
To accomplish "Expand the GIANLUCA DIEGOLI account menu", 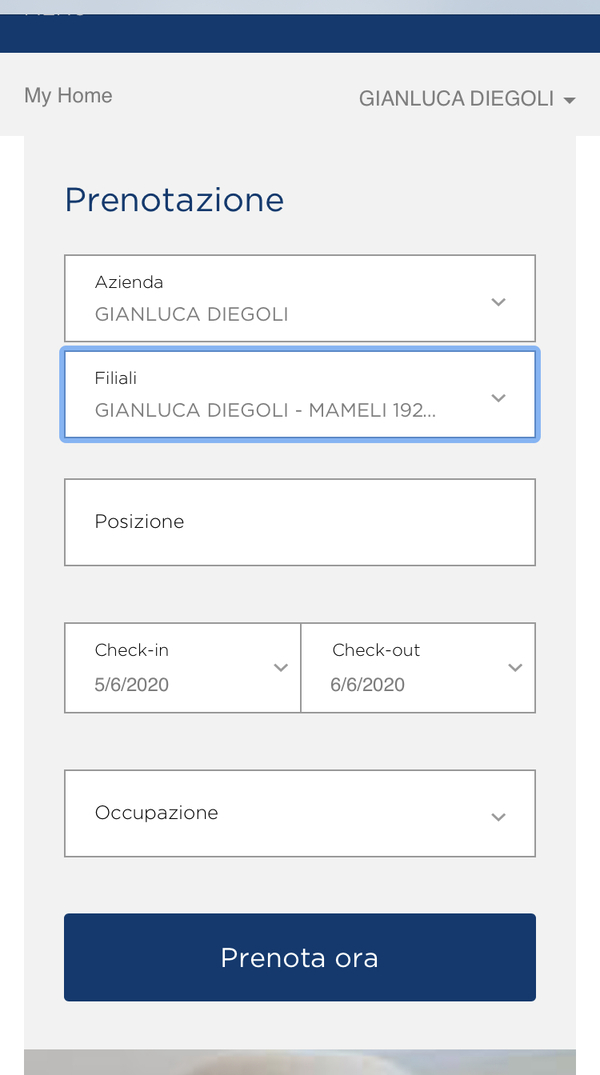I will [x=467, y=99].
